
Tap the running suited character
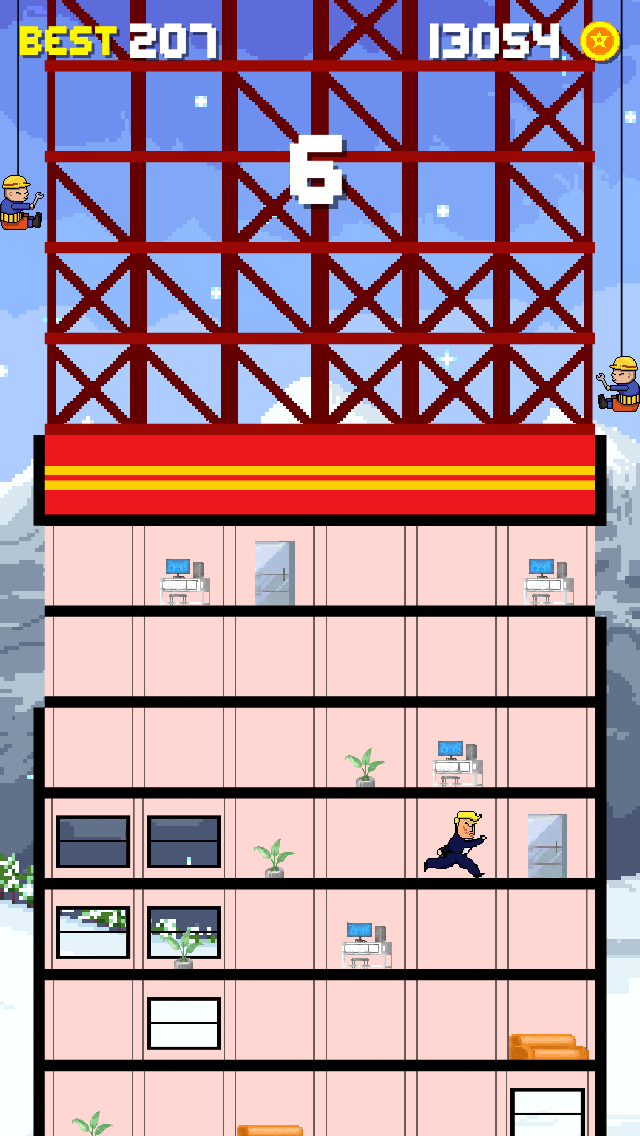pyautogui.click(x=455, y=844)
